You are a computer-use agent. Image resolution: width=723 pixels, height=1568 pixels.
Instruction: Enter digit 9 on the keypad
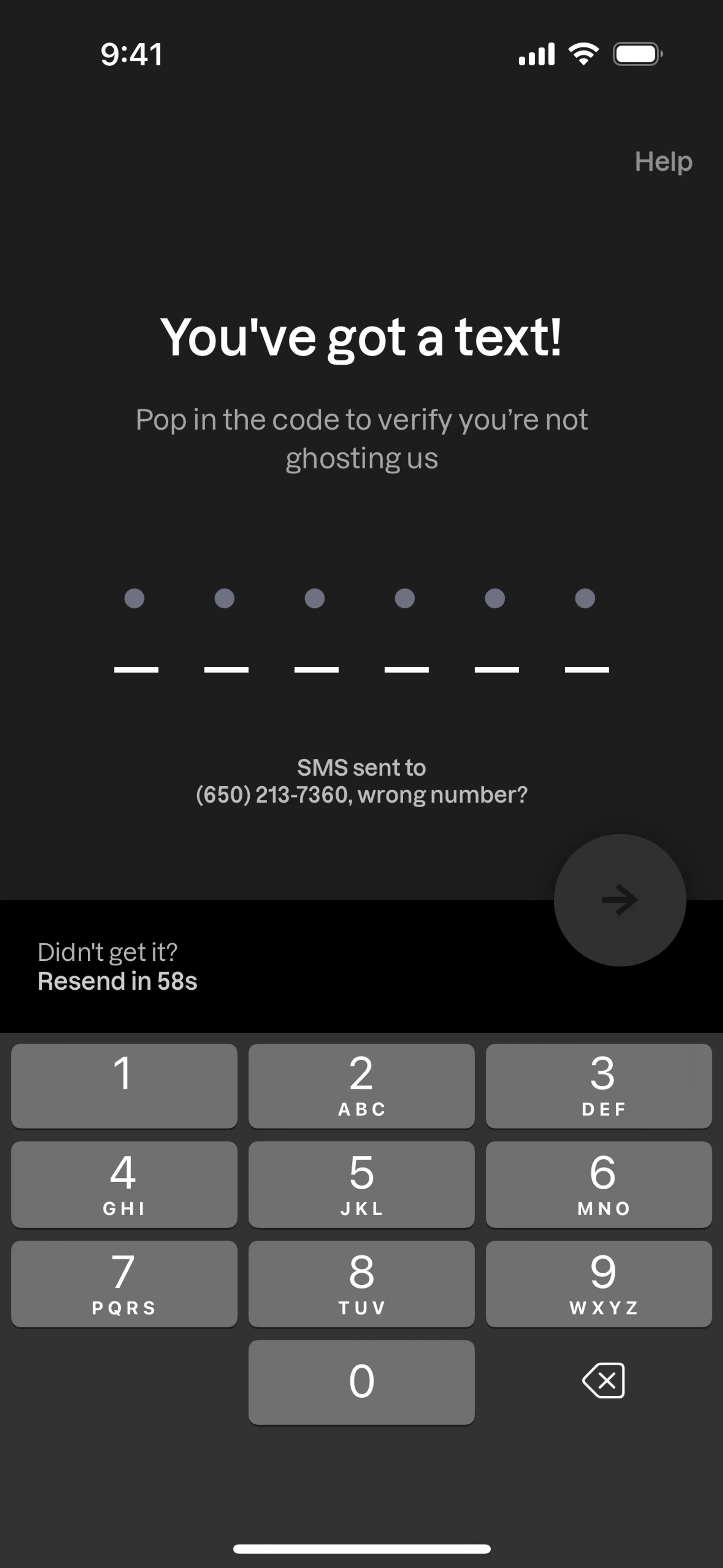[x=599, y=1283]
